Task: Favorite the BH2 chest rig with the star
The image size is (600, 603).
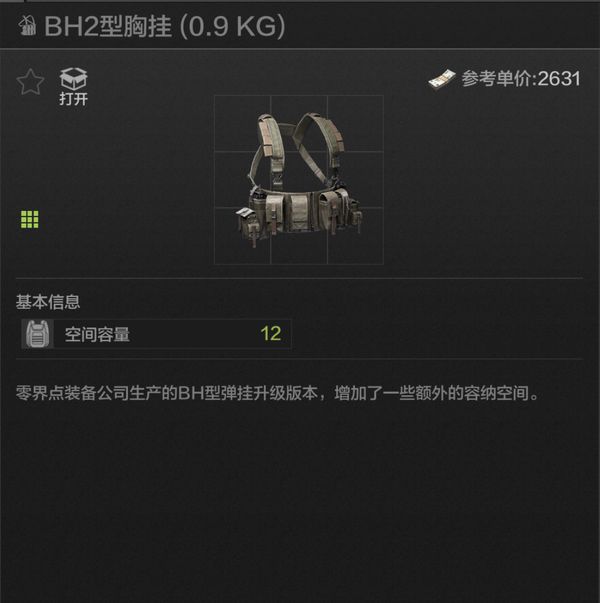Action: (x=30, y=82)
